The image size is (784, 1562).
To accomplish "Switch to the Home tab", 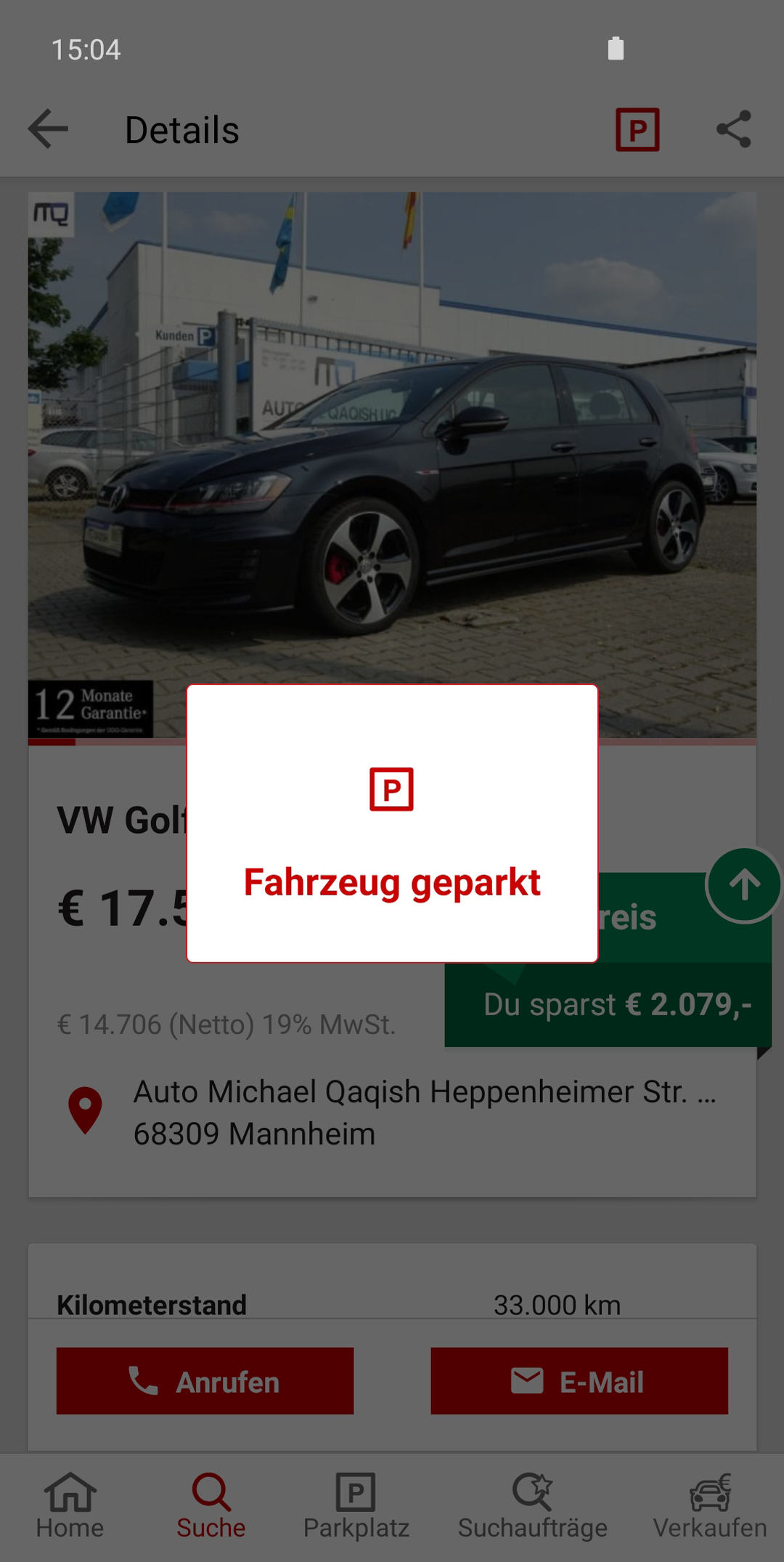I will [70, 1506].
